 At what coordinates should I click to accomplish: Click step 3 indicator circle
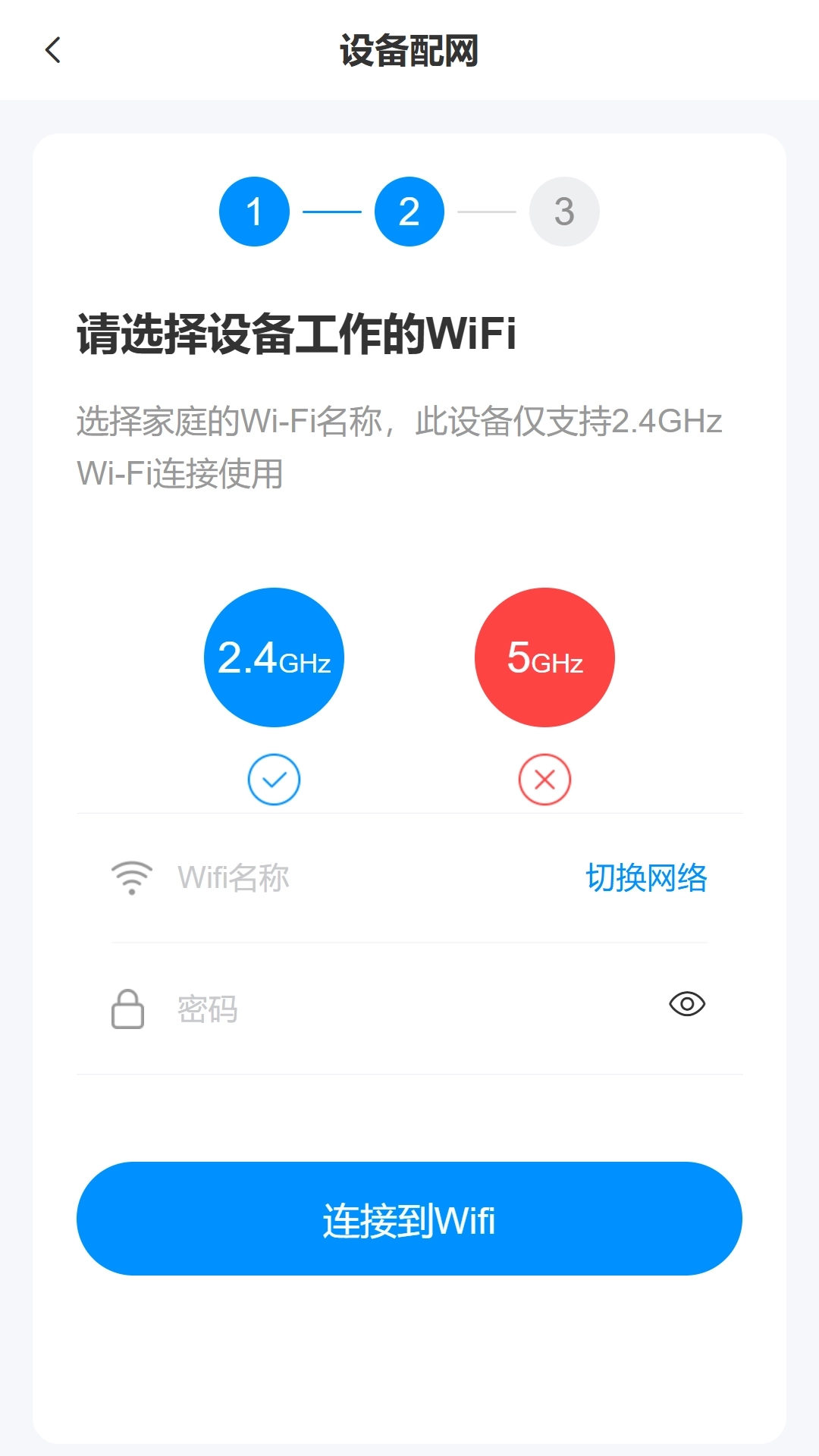(x=563, y=210)
